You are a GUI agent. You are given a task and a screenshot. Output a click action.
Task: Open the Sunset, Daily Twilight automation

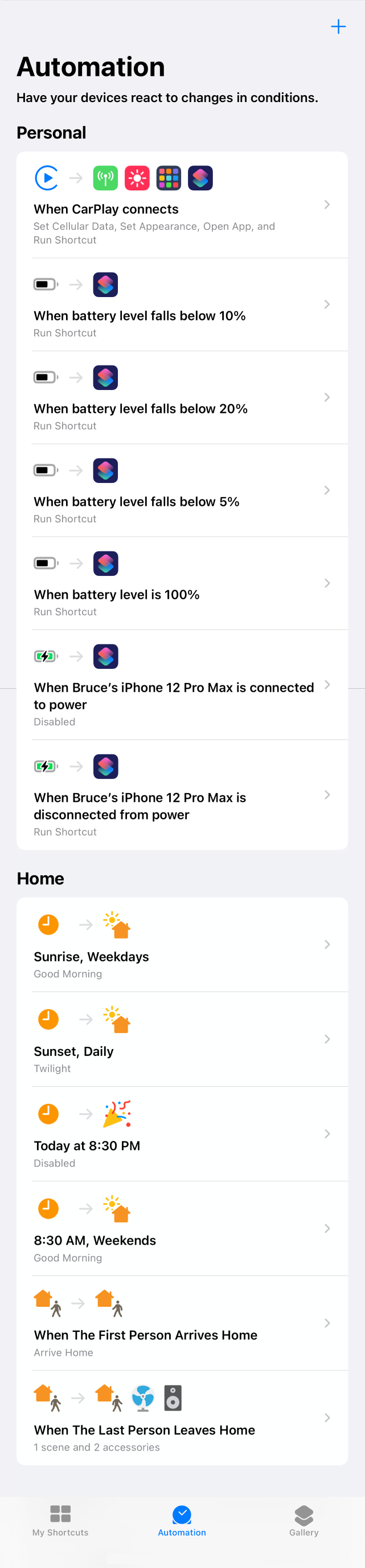pyautogui.click(x=181, y=1039)
